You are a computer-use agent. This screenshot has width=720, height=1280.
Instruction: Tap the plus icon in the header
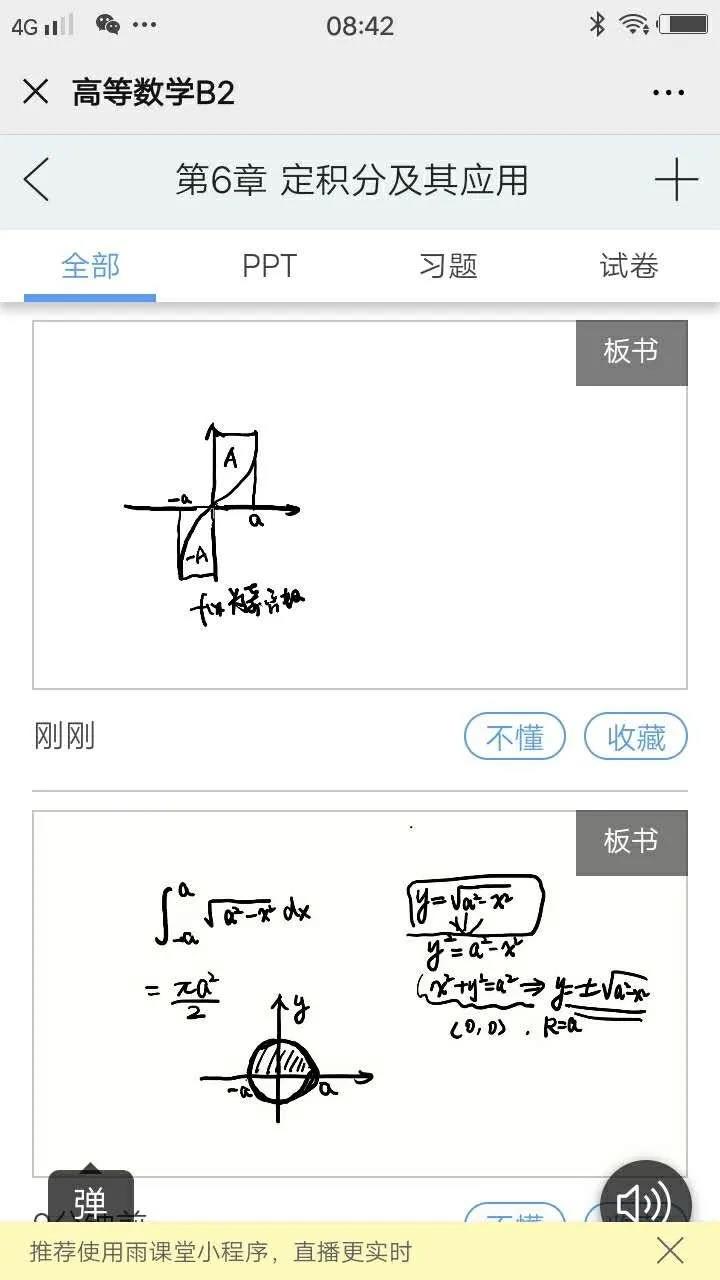(x=676, y=181)
